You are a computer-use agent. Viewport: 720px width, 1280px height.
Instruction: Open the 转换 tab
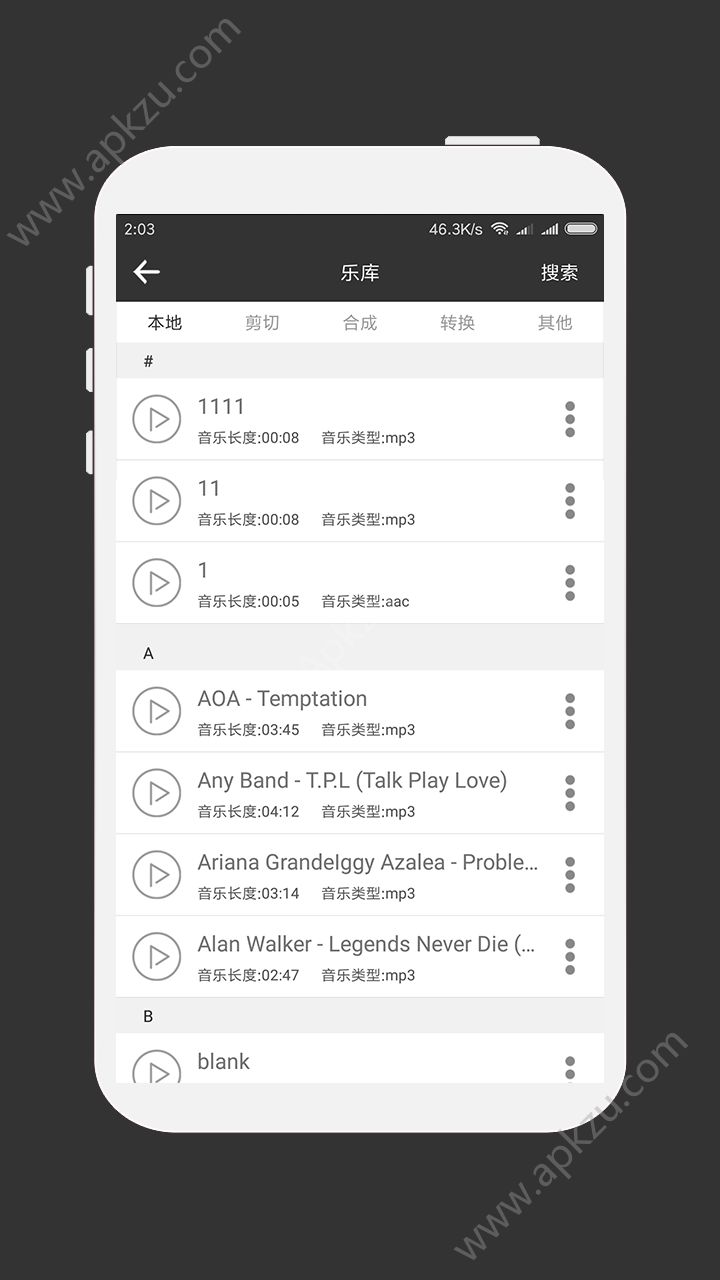click(457, 322)
